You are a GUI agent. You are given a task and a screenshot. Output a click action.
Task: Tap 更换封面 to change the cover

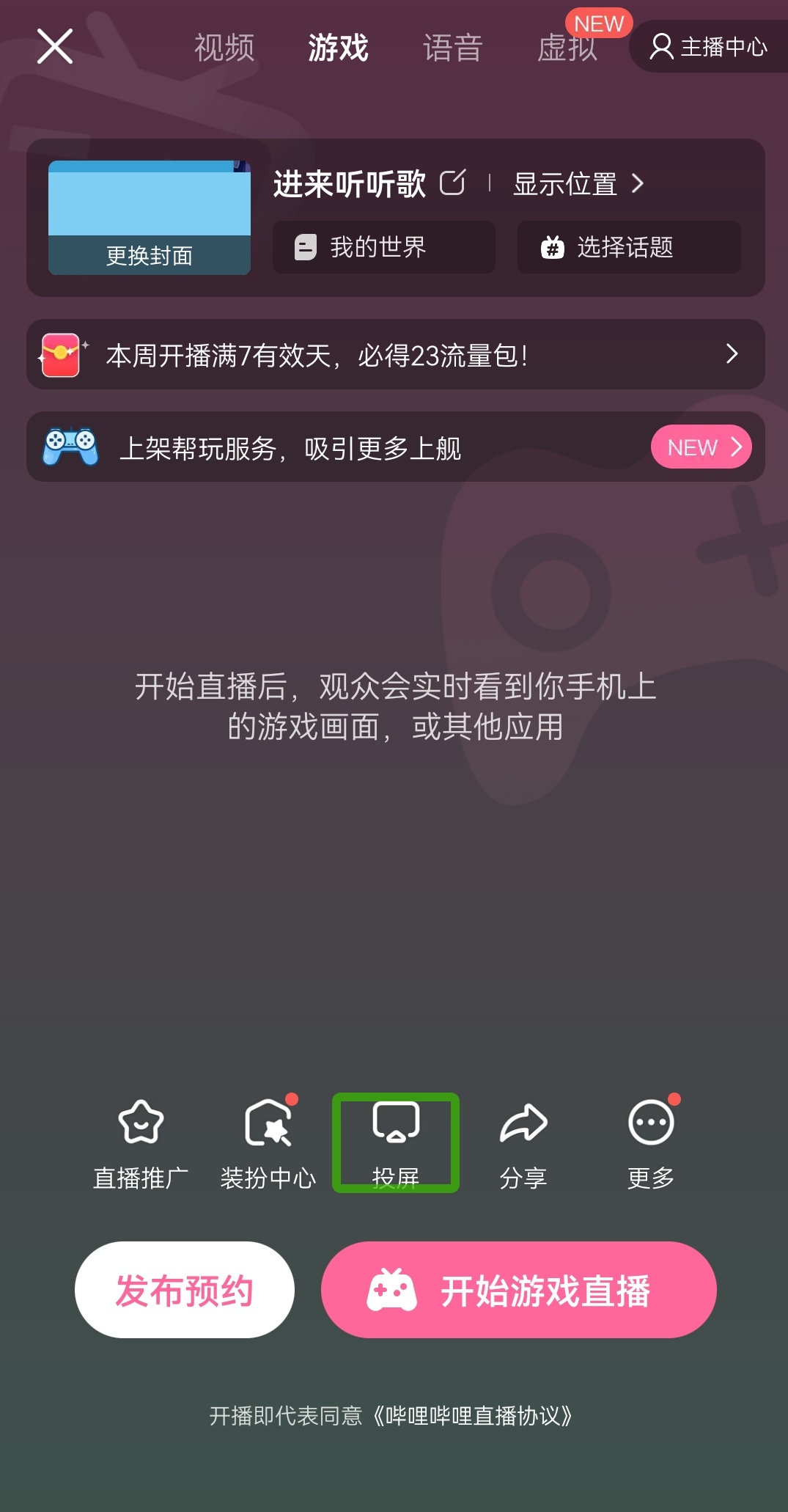(150, 254)
